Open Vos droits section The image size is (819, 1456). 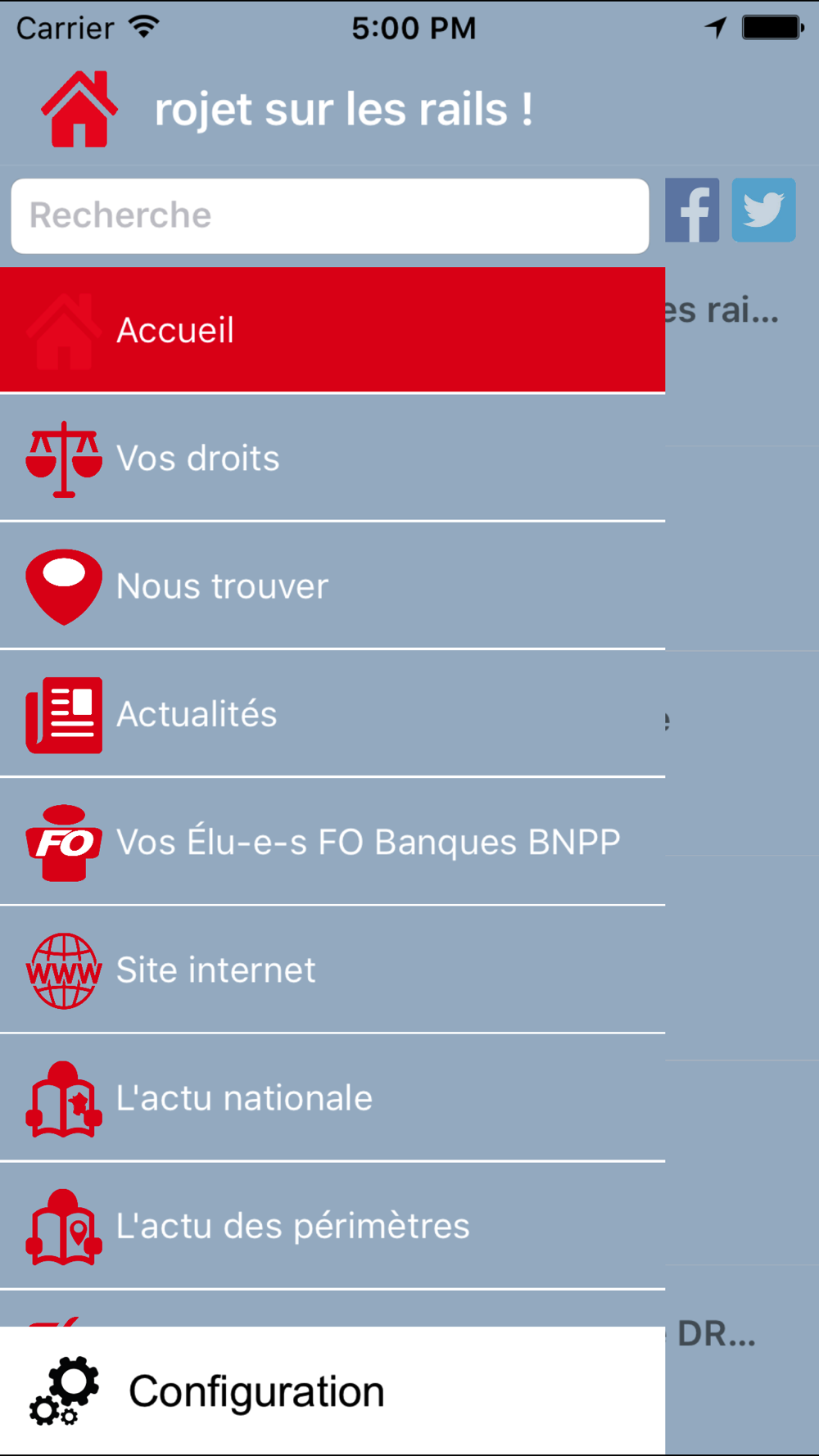pyautogui.click(x=332, y=459)
